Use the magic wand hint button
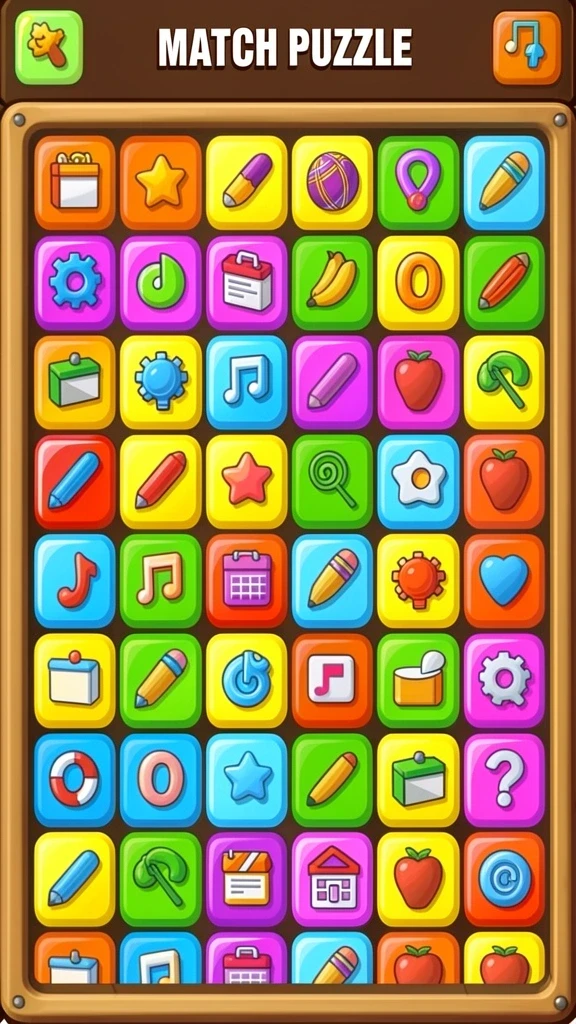 [x=49, y=47]
